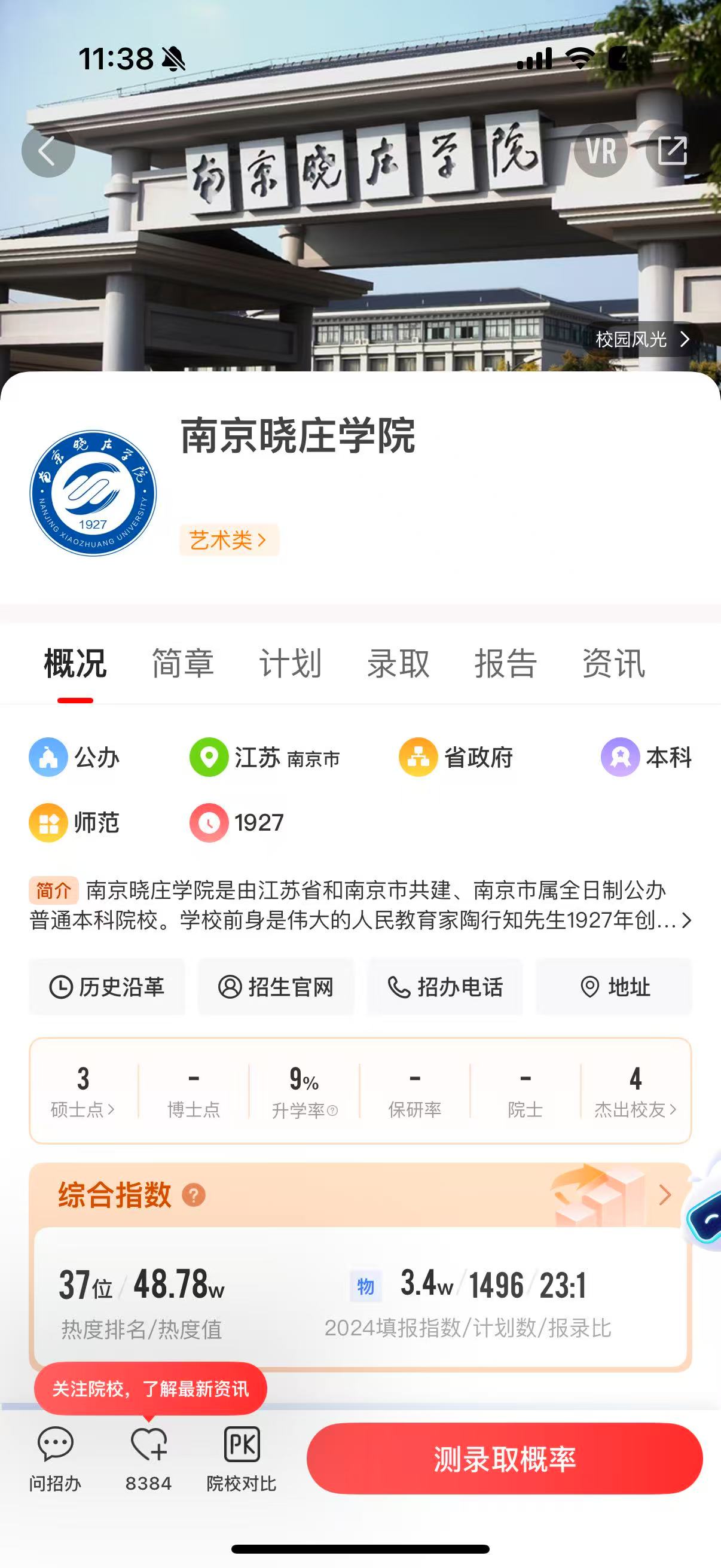Go back using the top-left arrow
Viewport: 721px width, 1568px height.
pos(48,151)
